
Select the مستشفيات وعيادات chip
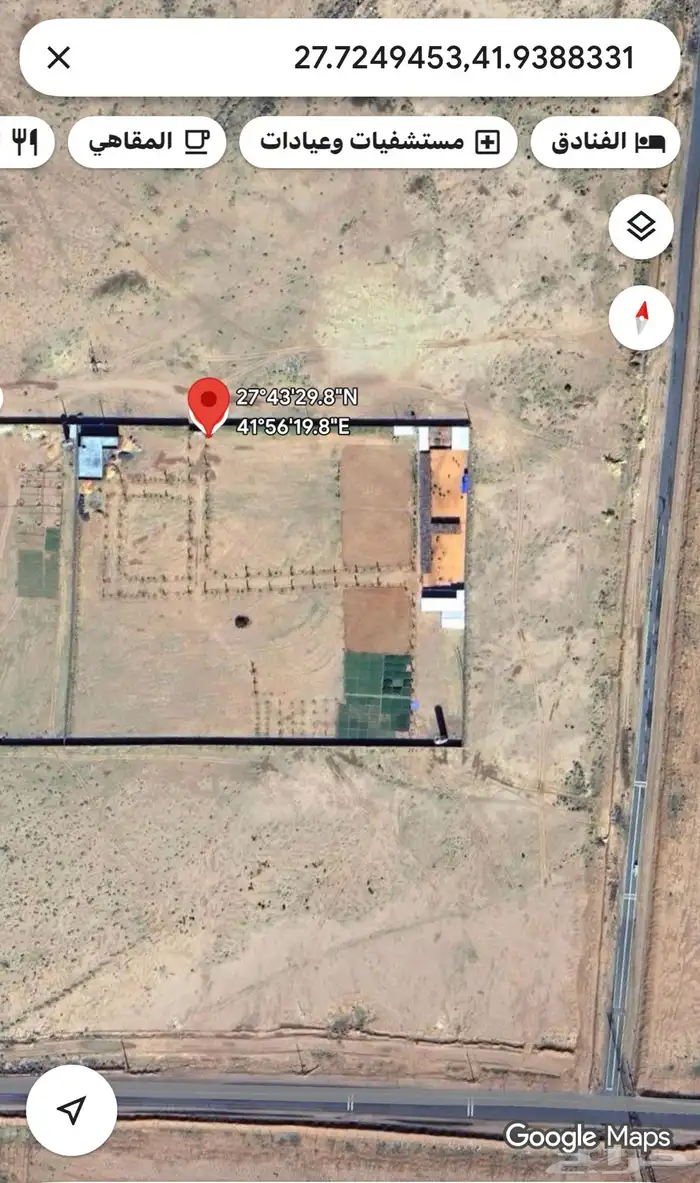[x=378, y=142]
